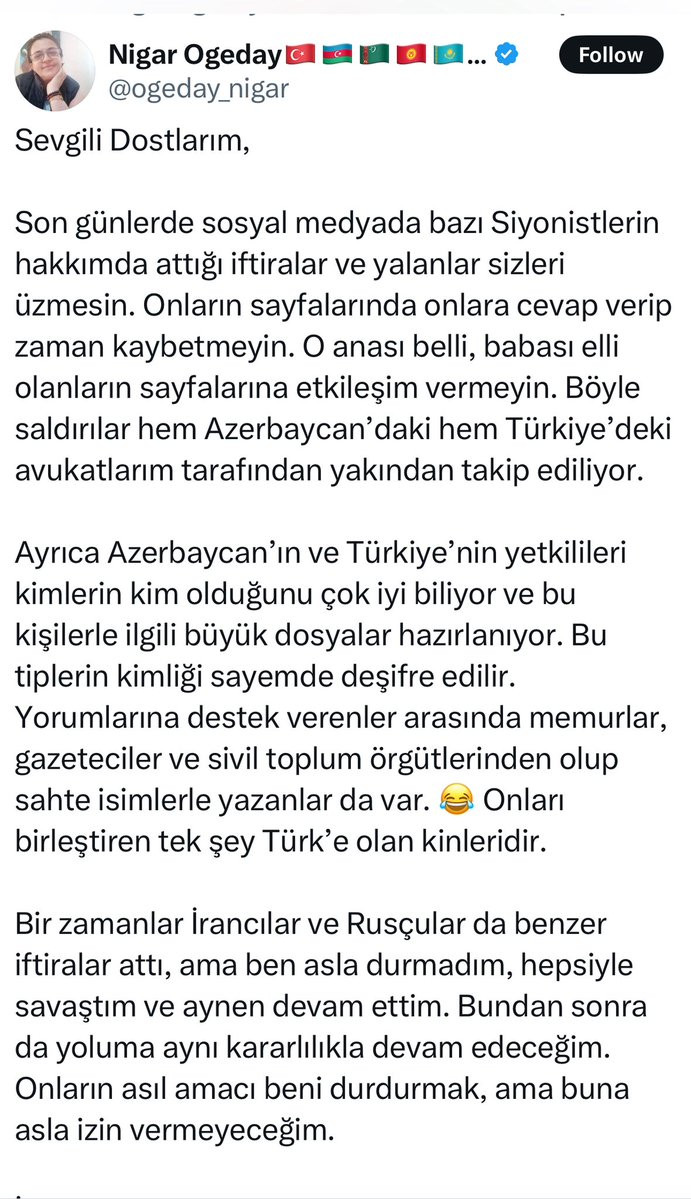
Task: Open the @ogeday_nigar profile handle
Action: (x=199, y=89)
